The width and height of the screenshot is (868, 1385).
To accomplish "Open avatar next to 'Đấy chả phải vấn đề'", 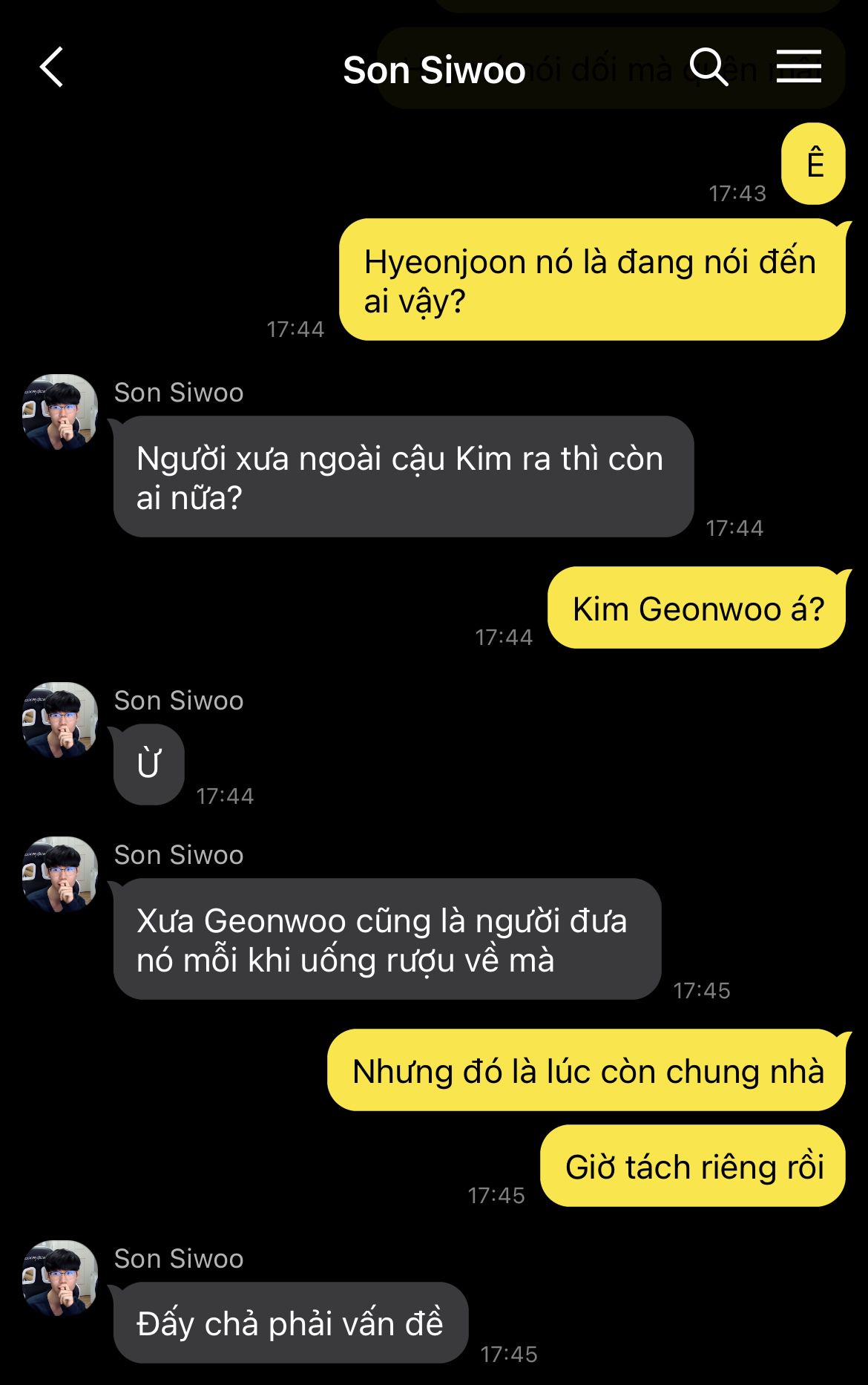I will (x=60, y=1278).
